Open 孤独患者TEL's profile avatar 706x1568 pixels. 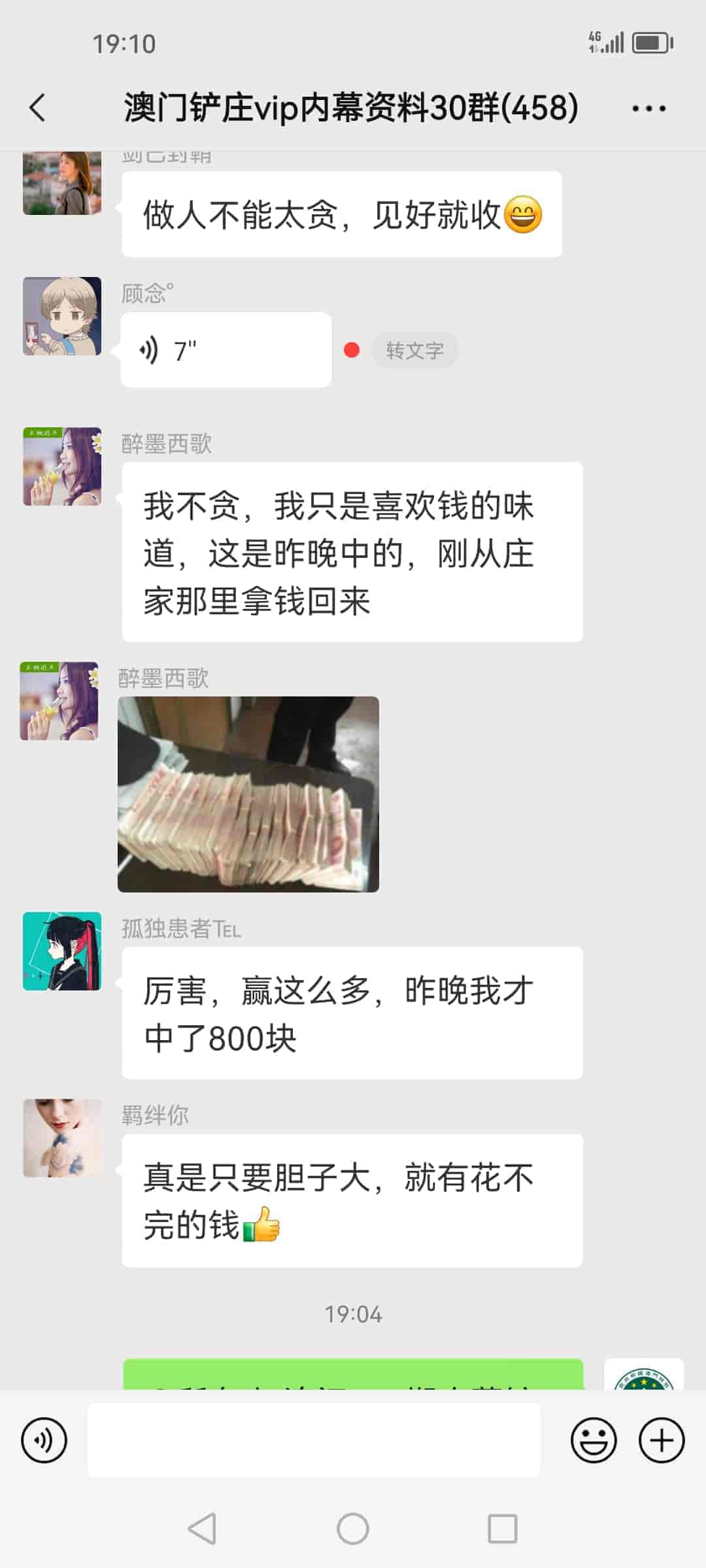(62, 951)
